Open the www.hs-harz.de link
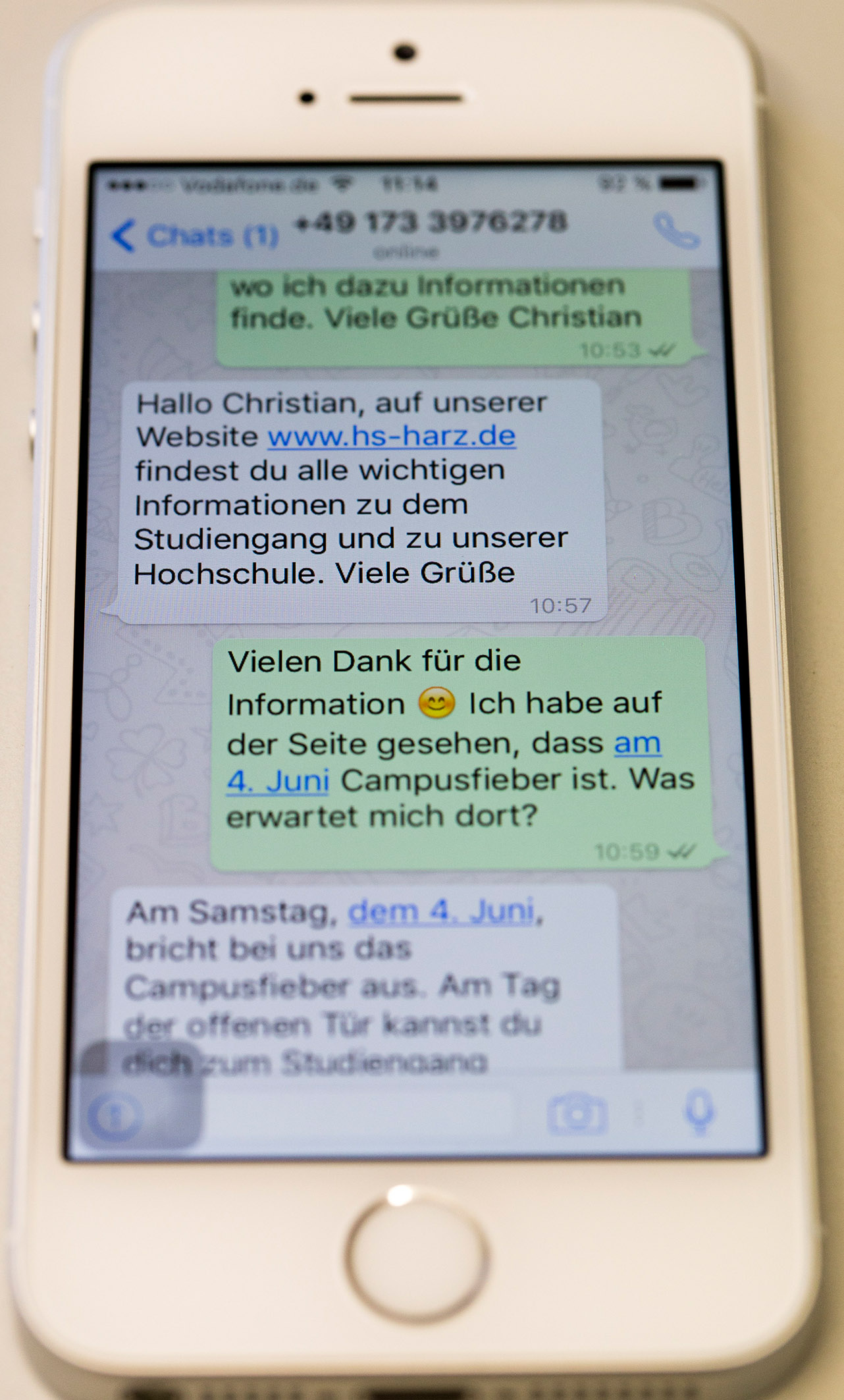Image resolution: width=844 pixels, height=1400 pixels. click(x=392, y=437)
